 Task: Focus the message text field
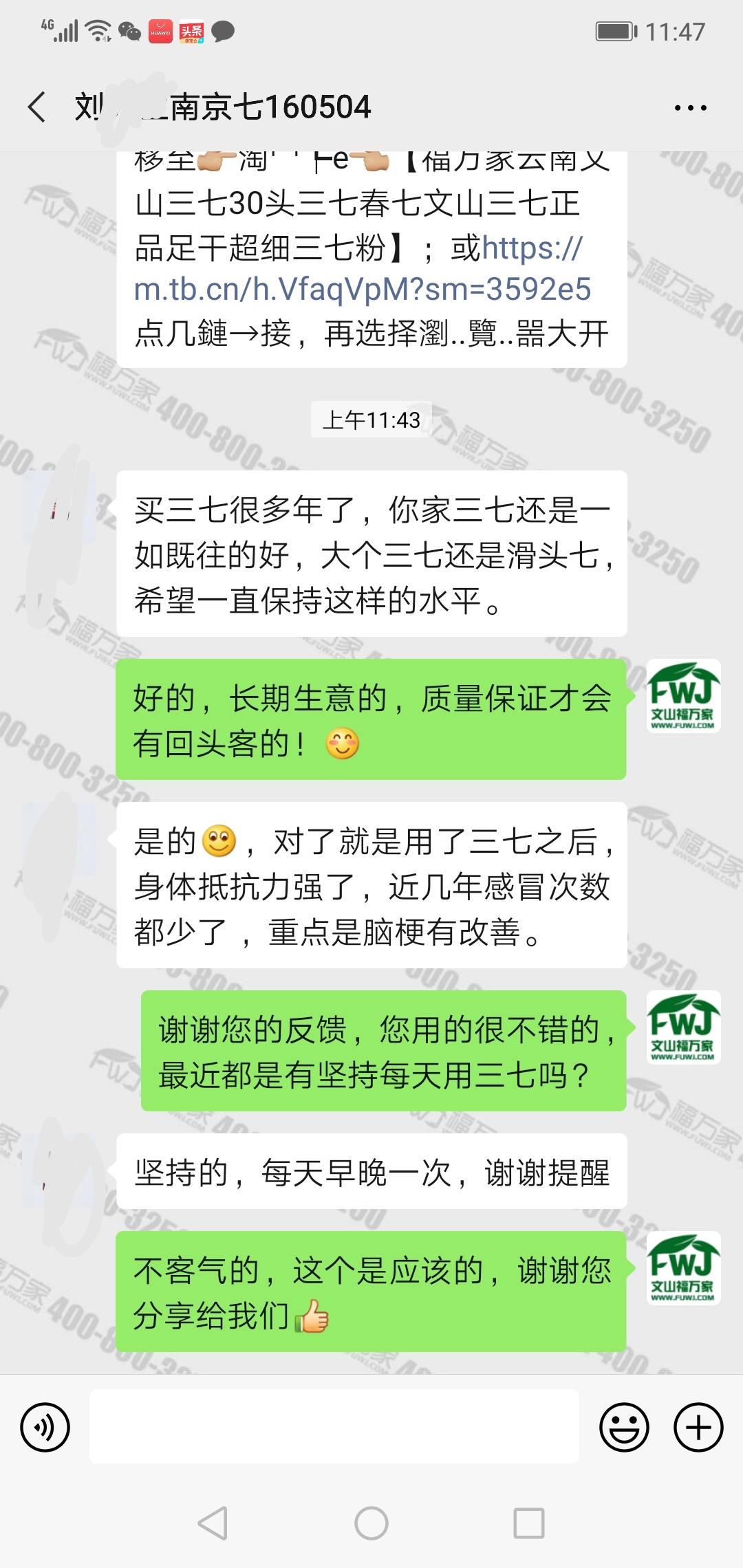pos(334,1426)
